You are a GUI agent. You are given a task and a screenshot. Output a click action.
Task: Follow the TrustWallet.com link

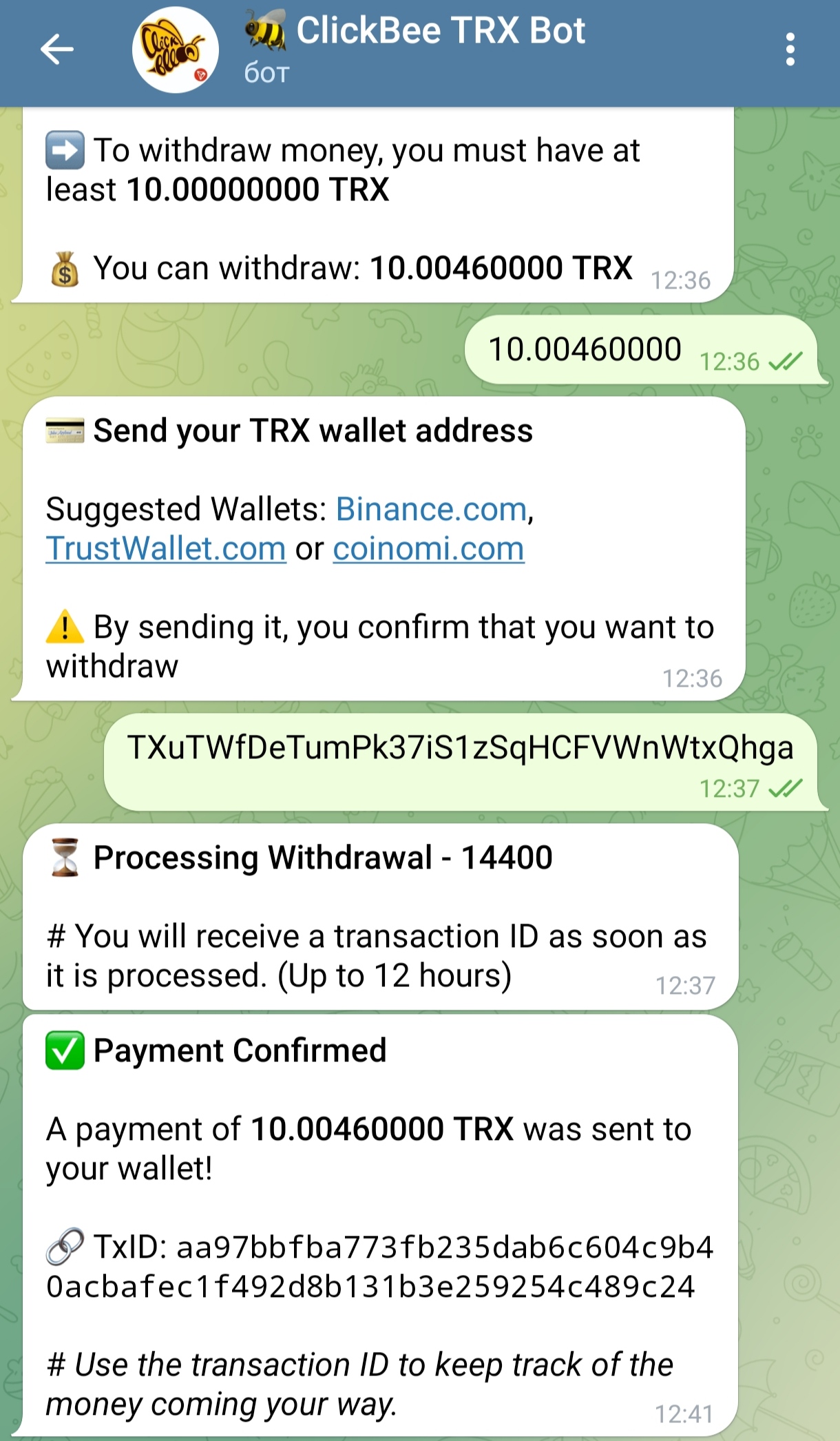[x=166, y=549]
